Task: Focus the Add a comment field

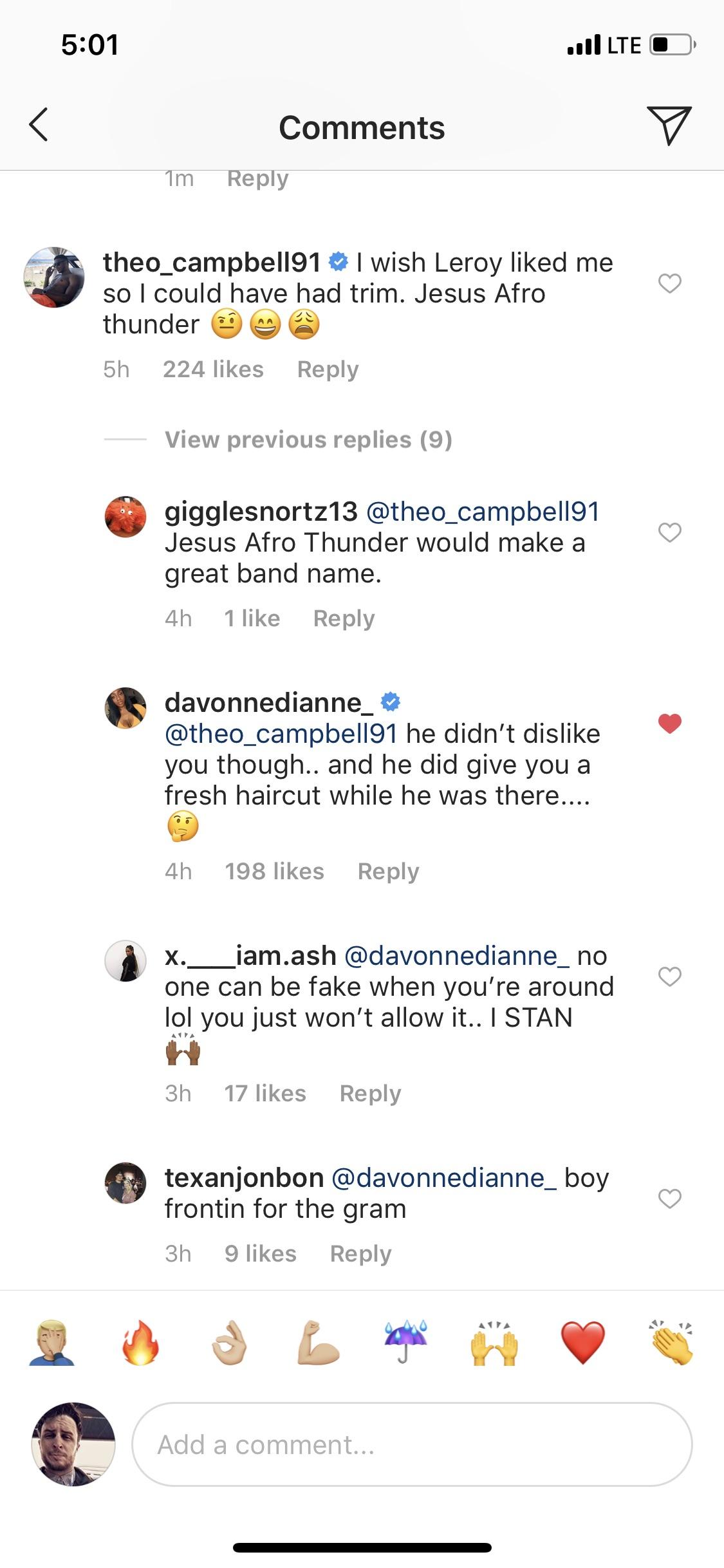Action: [412, 1444]
